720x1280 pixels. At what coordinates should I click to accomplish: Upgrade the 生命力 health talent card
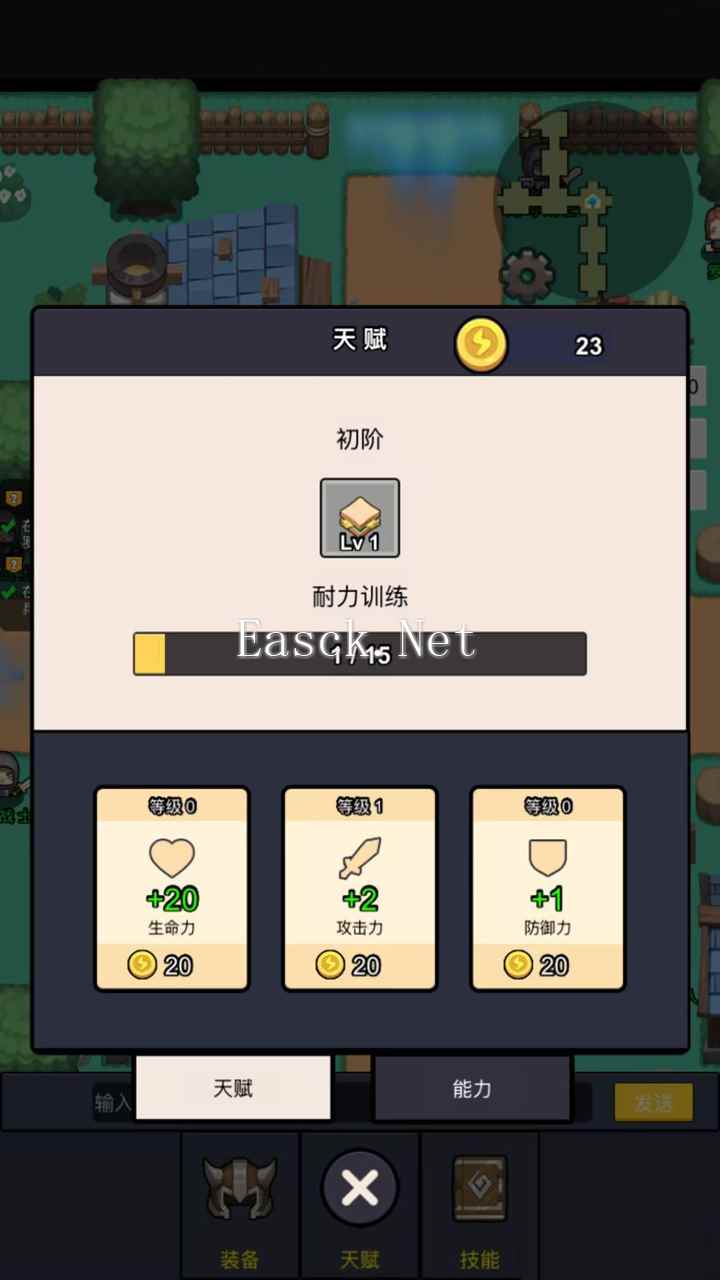pos(172,889)
